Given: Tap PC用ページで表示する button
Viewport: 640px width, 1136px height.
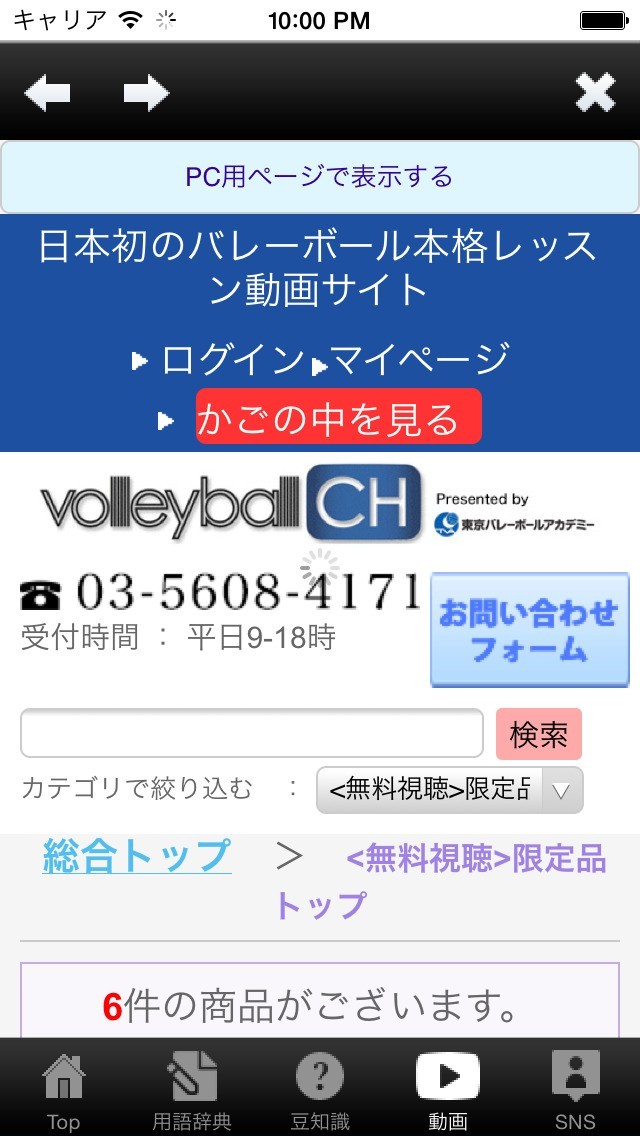Looking at the screenshot, I should (x=320, y=177).
